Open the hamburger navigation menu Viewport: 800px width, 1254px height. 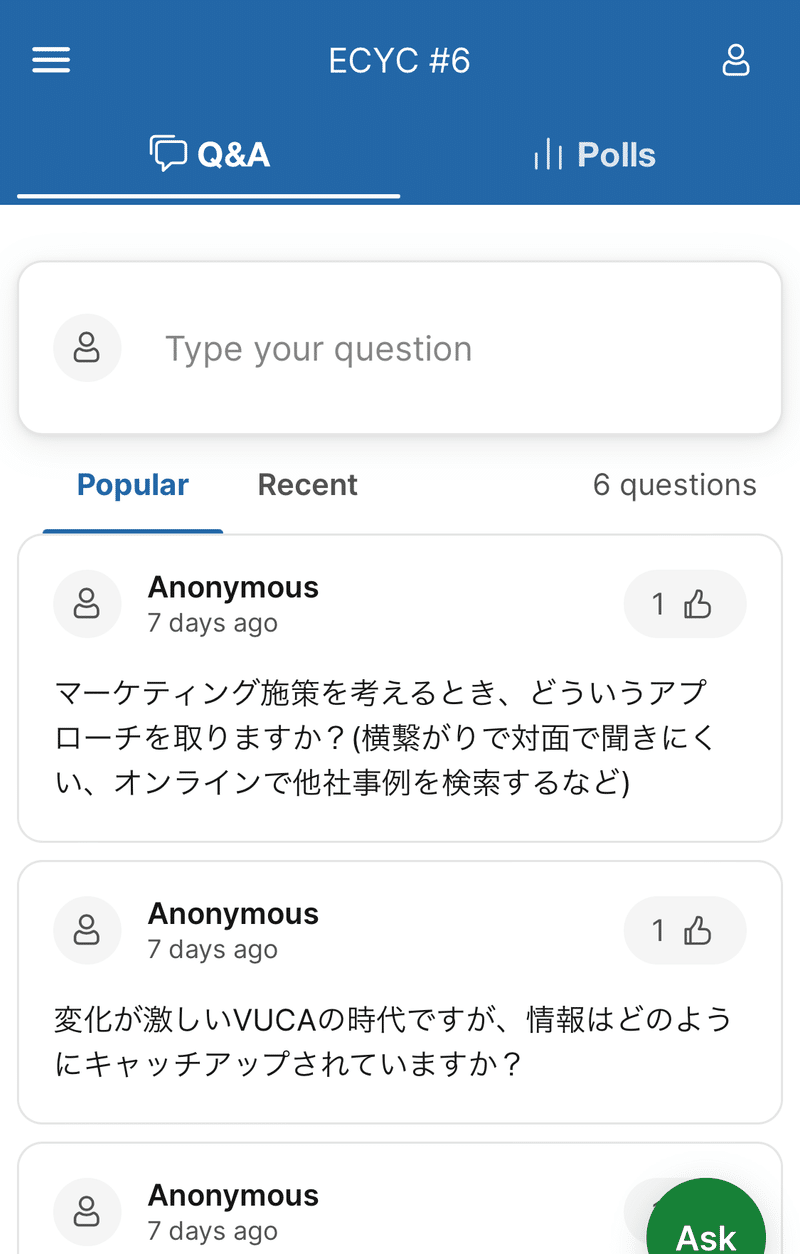(x=50, y=60)
